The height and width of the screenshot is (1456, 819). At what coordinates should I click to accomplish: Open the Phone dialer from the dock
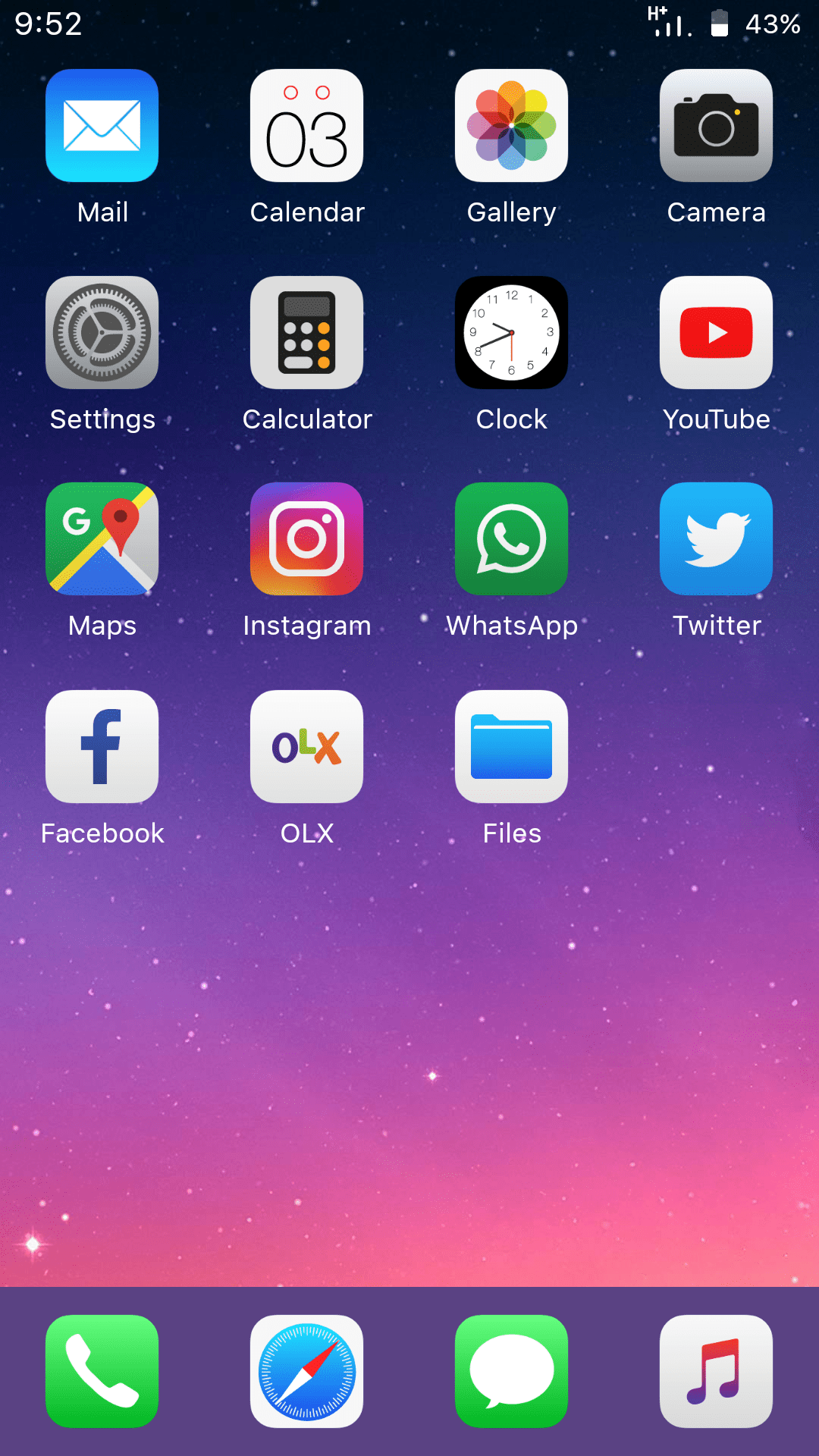point(102,1373)
